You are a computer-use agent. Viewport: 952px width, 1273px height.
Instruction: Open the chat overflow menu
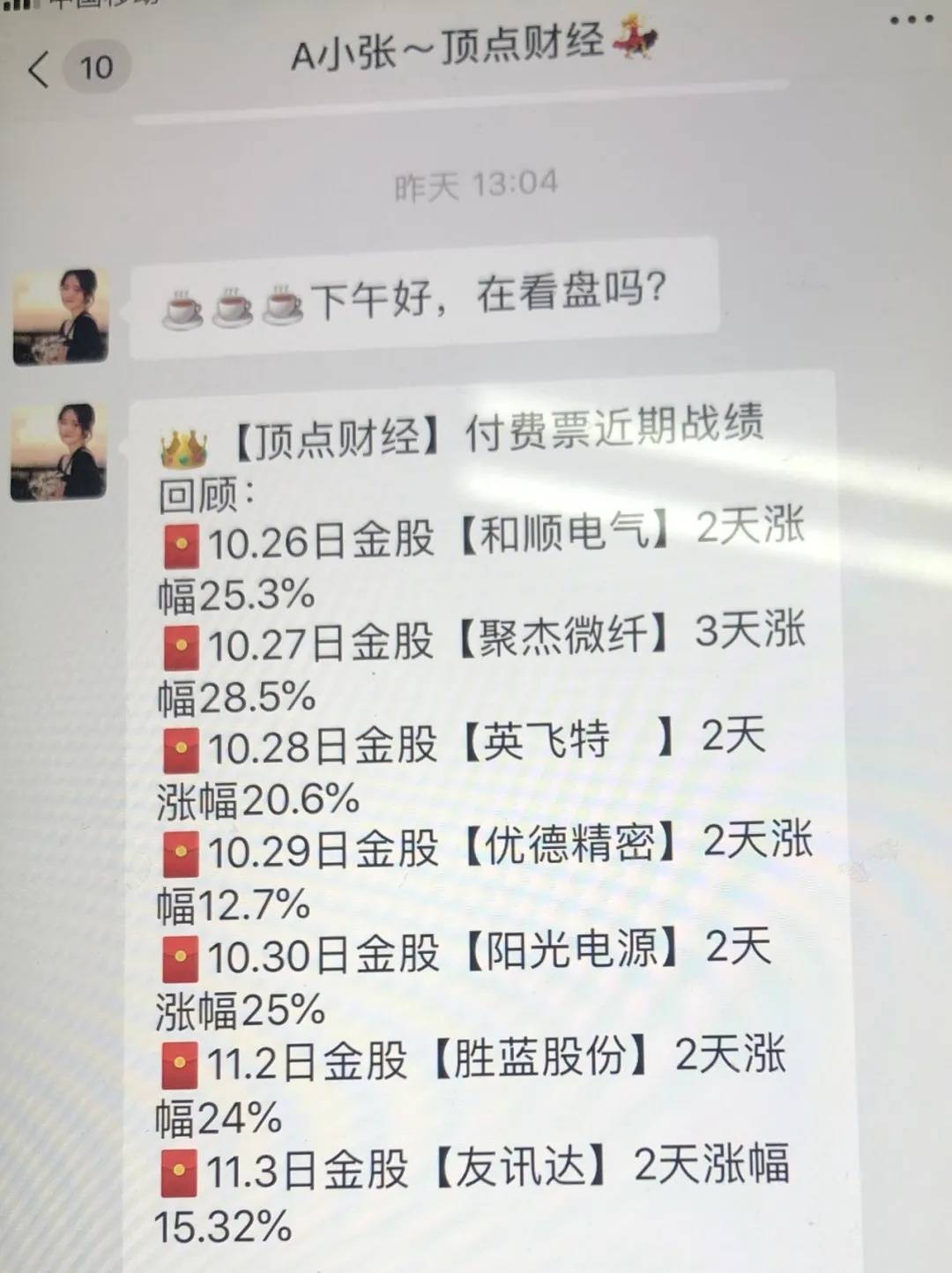[x=911, y=19]
